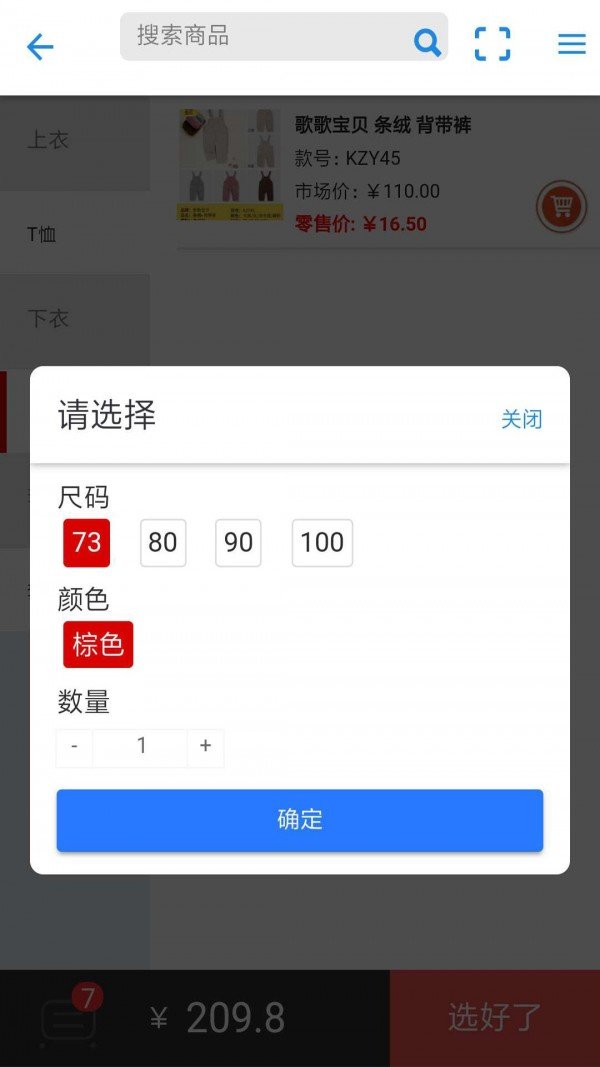Tap the quantity number field
600x1067 pixels.
coord(141,747)
